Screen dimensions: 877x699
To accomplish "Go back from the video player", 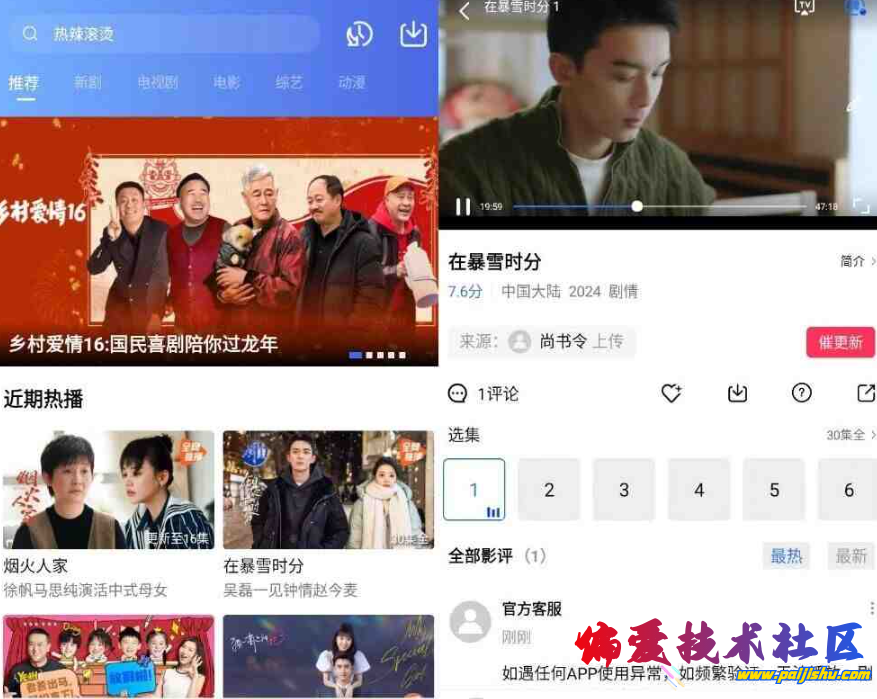I will tap(464, 10).
